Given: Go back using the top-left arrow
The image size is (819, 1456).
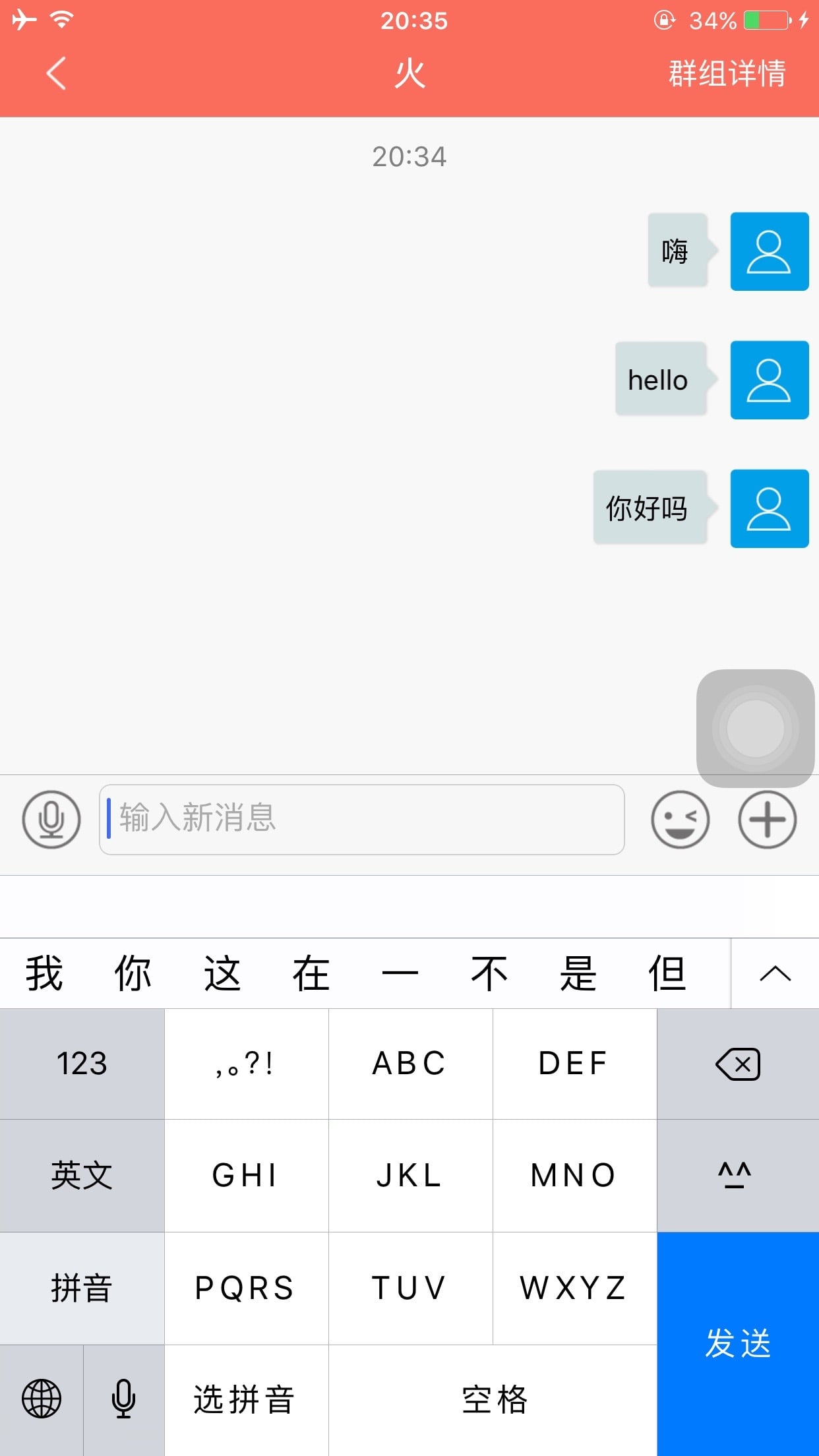Looking at the screenshot, I should point(57,73).
